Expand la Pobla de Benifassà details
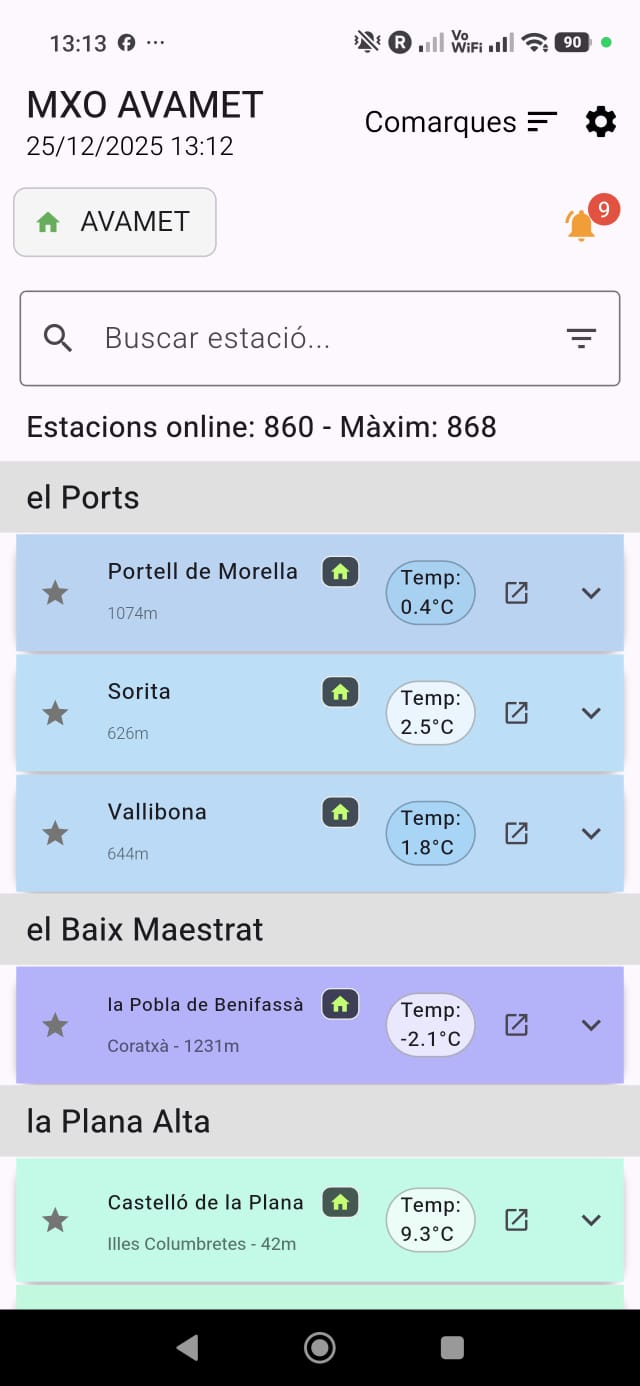This screenshot has height=1386, width=640. point(591,1025)
